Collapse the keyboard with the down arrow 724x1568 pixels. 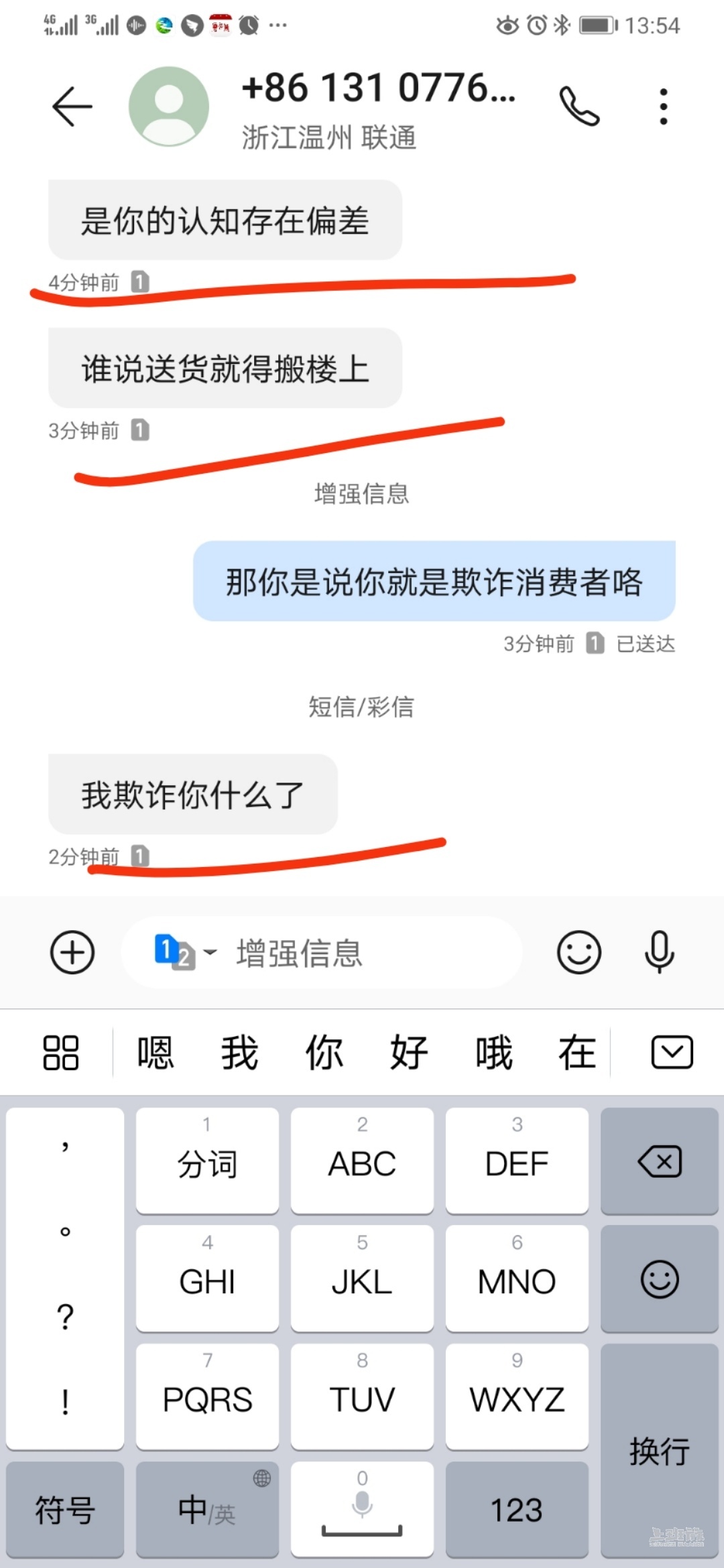[x=672, y=1053]
